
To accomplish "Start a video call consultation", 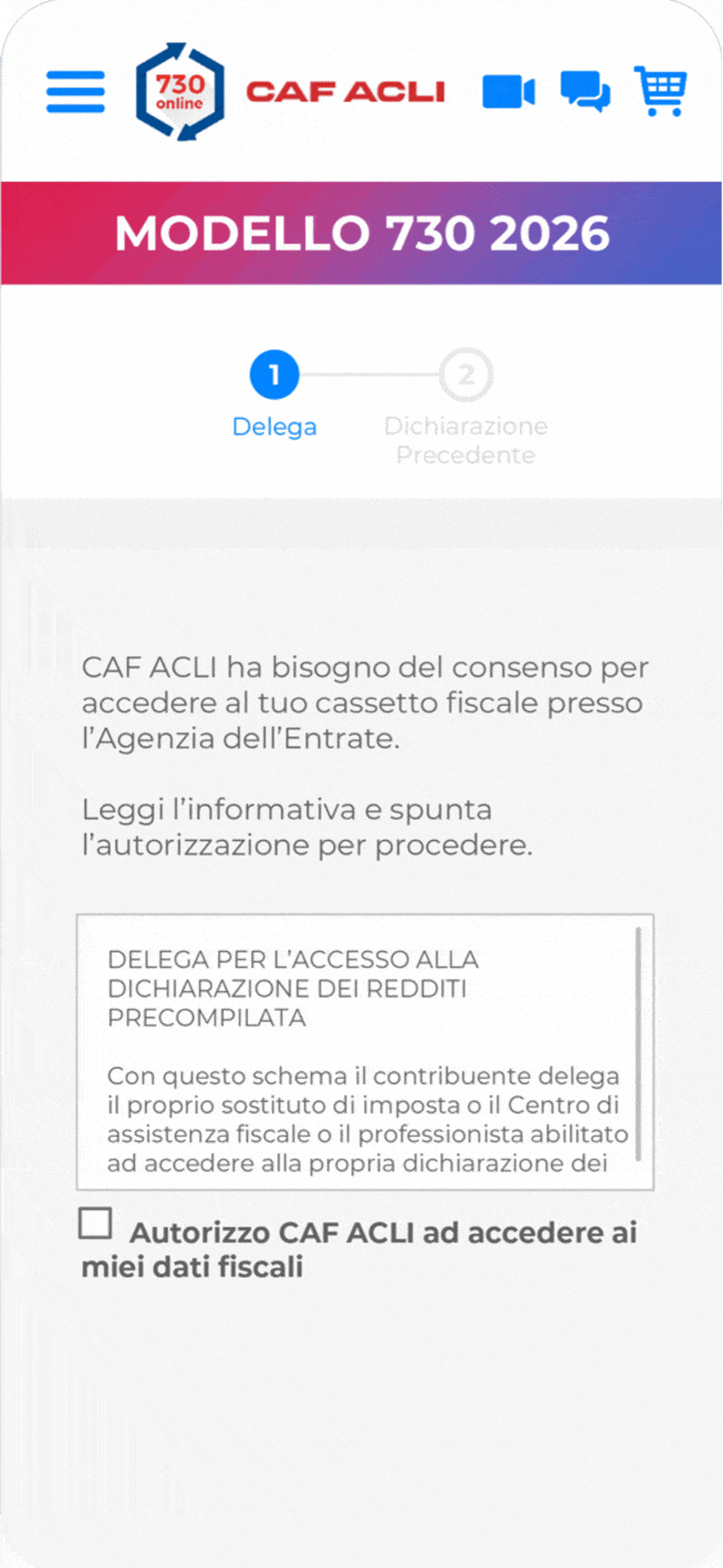I will 508,92.
